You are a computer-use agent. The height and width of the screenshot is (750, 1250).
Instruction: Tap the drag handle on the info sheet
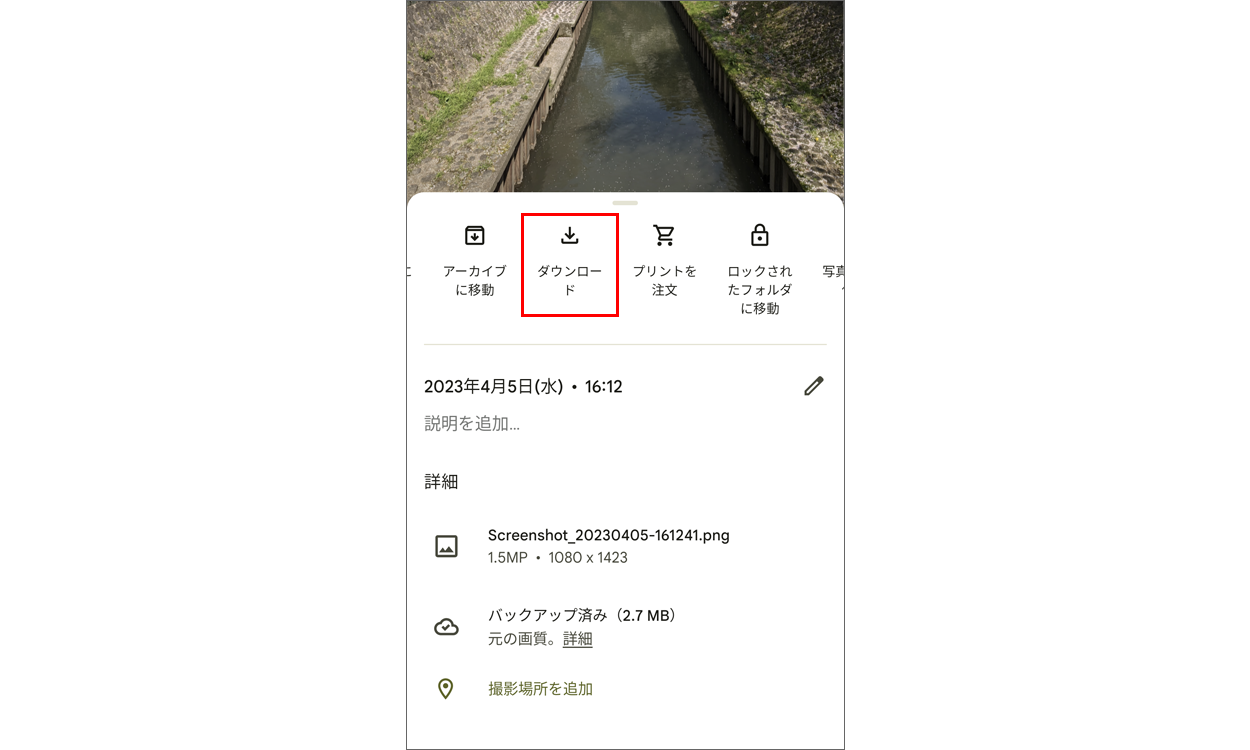[625, 203]
